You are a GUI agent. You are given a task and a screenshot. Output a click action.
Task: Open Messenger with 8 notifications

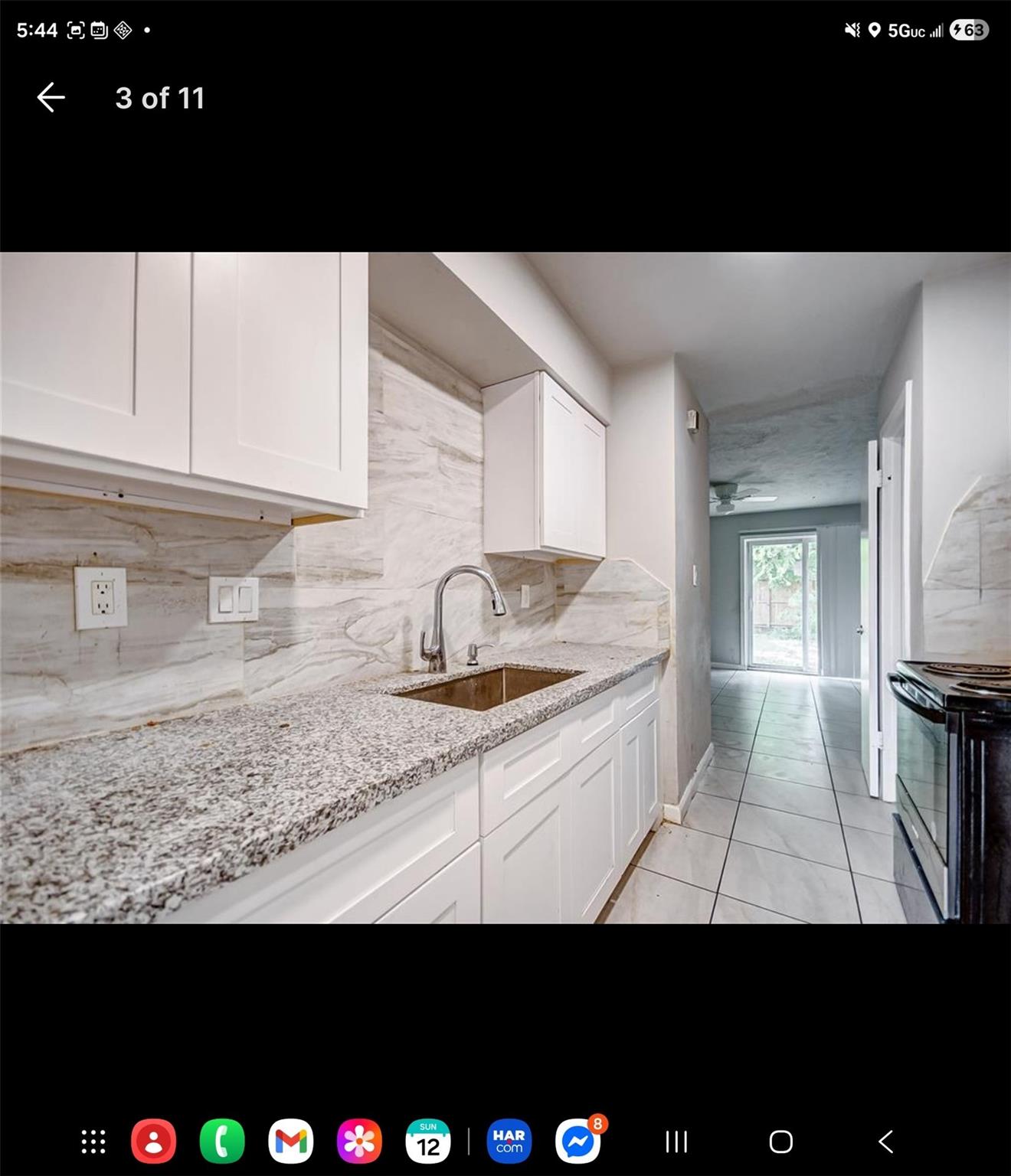point(578,1142)
